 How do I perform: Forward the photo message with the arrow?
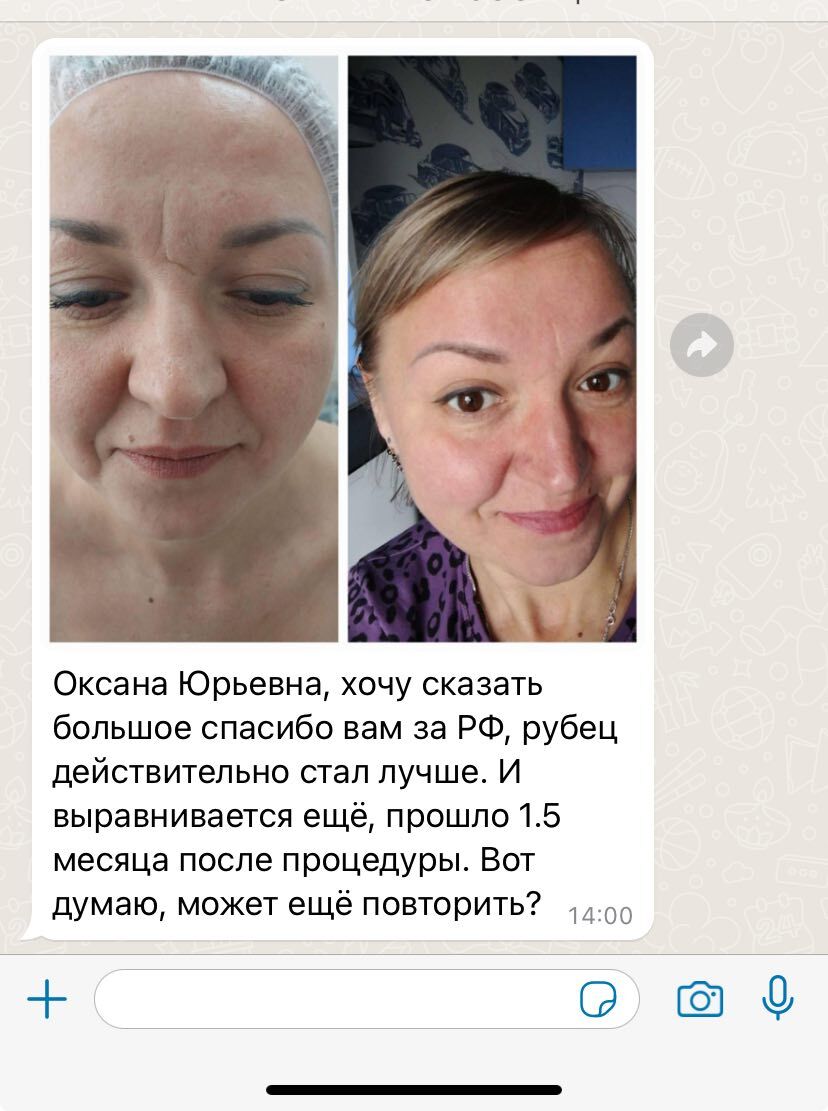click(701, 346)
